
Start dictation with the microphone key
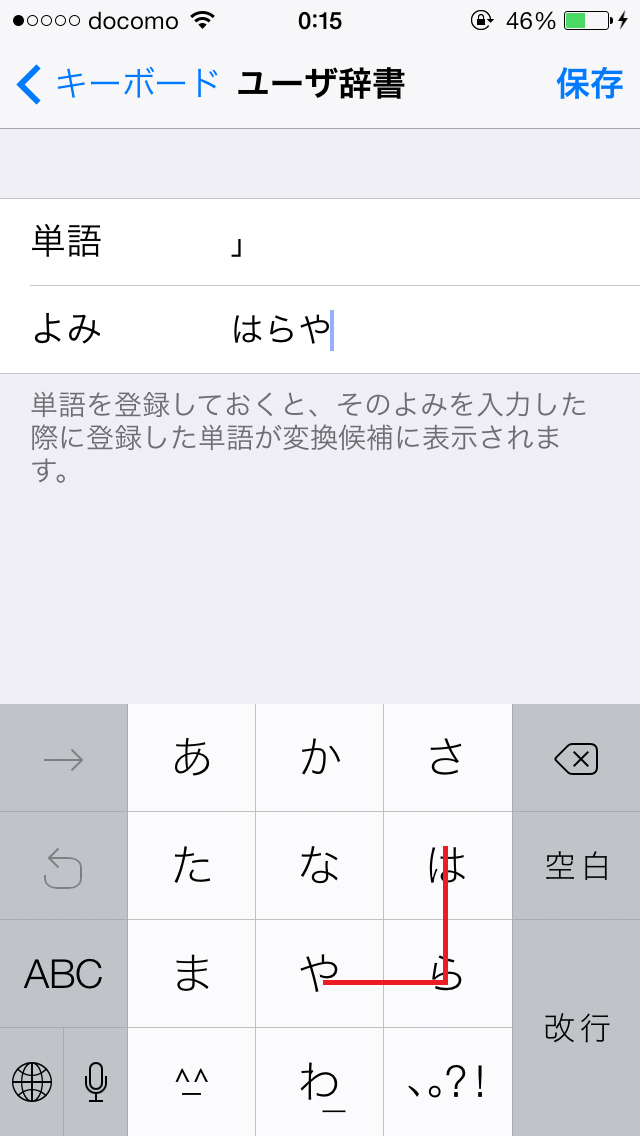point(96,1081)
